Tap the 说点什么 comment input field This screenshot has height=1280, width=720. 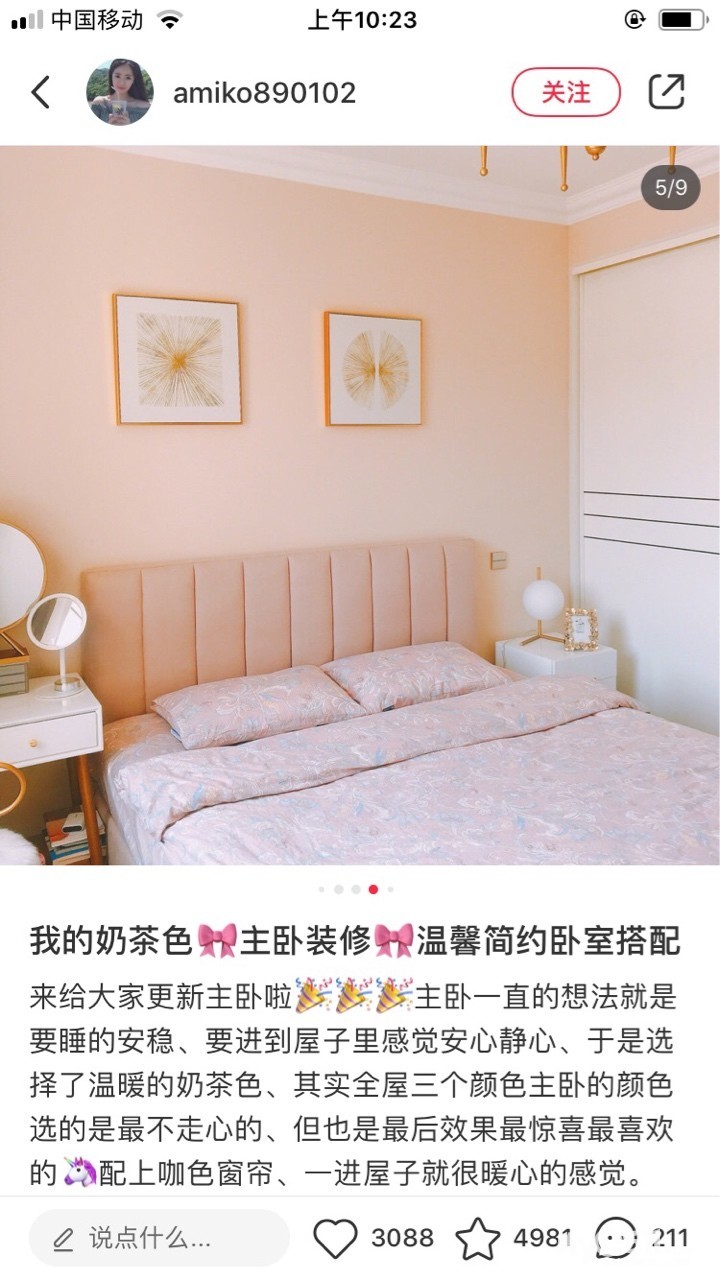point(160,1239)
